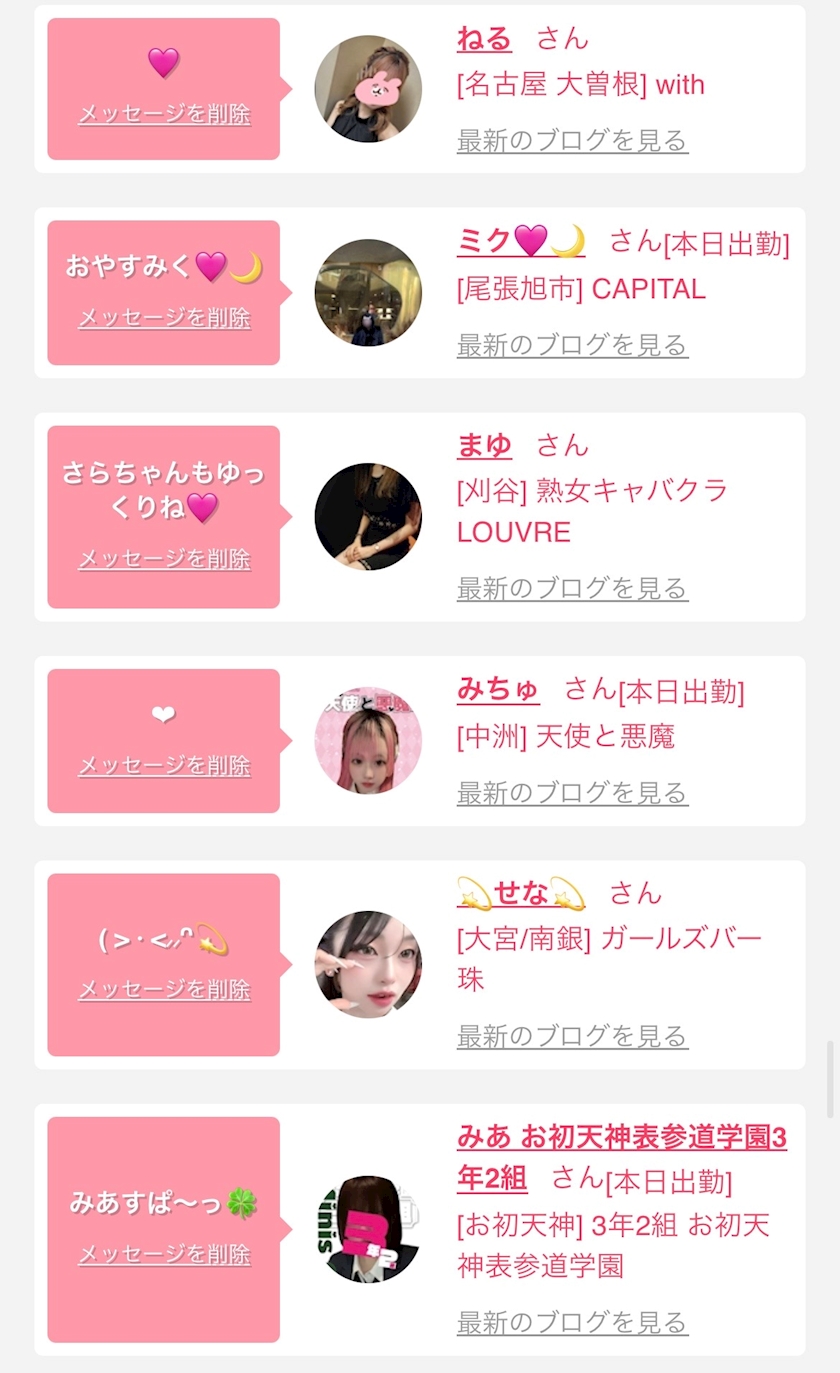Open みあ お初天神表参道学園3年2組 profile link
The width and height of the screenshot is (840, 1373).
coord(622,1158)
